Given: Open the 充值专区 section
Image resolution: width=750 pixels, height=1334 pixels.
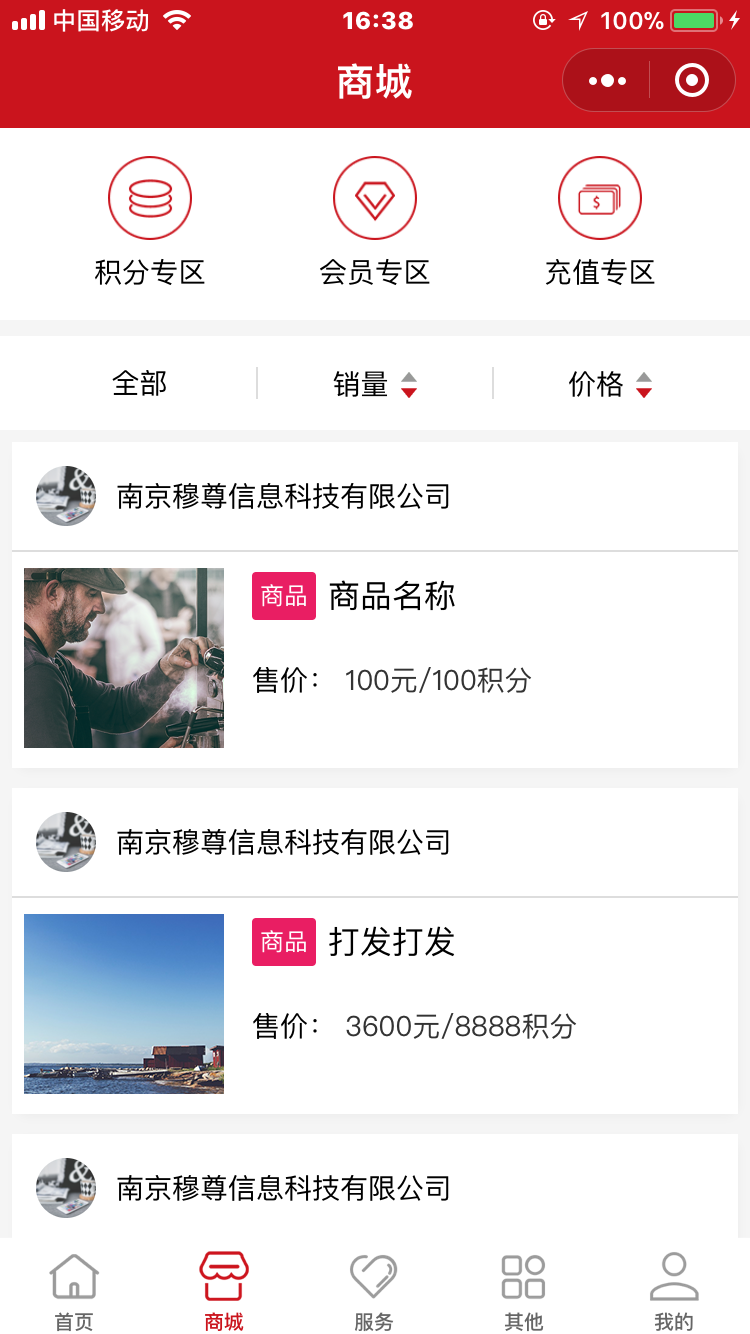Looking at the screenshot, I should pyautogui.click(x=600, y=222).
